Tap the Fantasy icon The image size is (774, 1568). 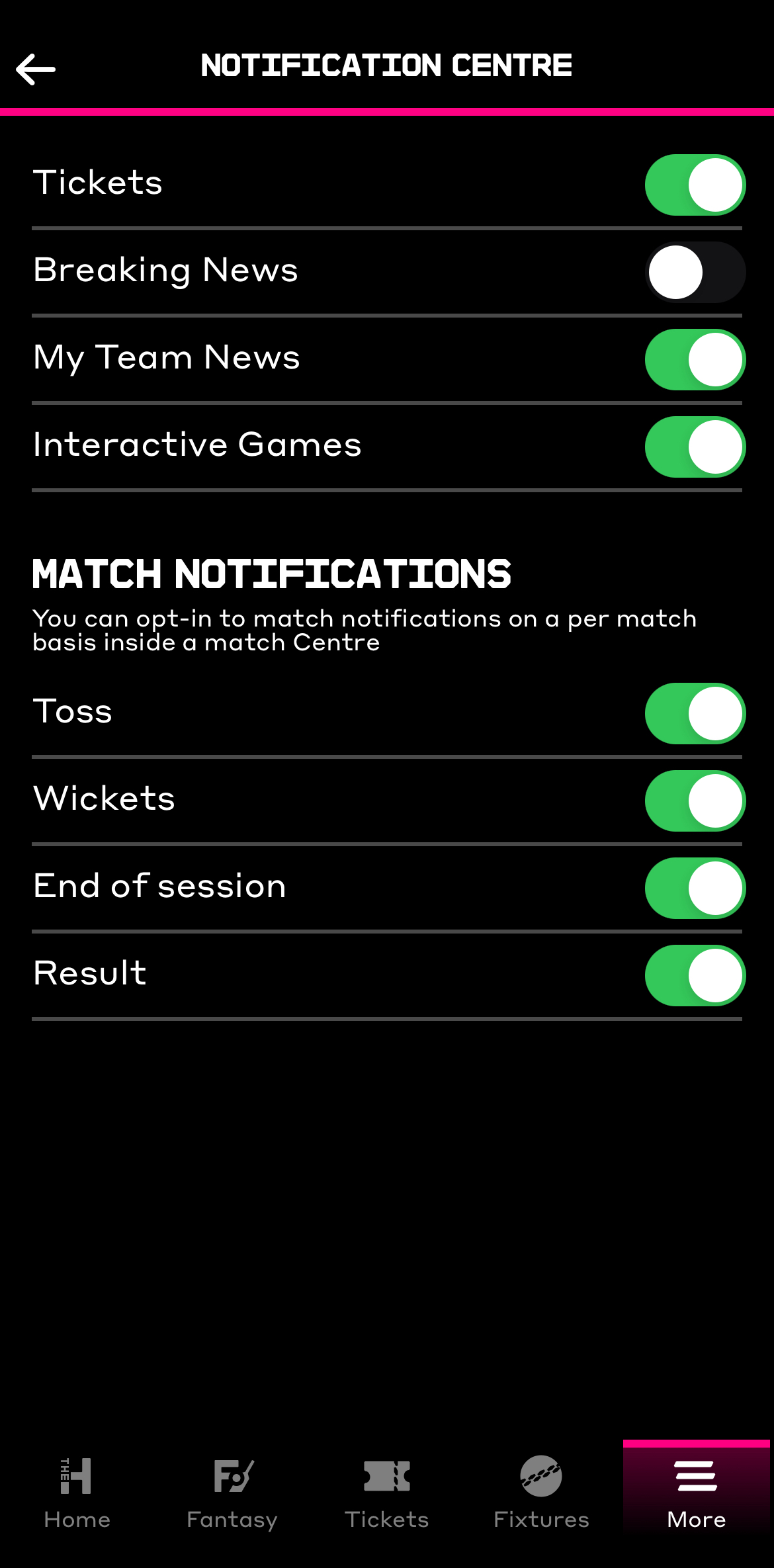(x=232, y=1477)
